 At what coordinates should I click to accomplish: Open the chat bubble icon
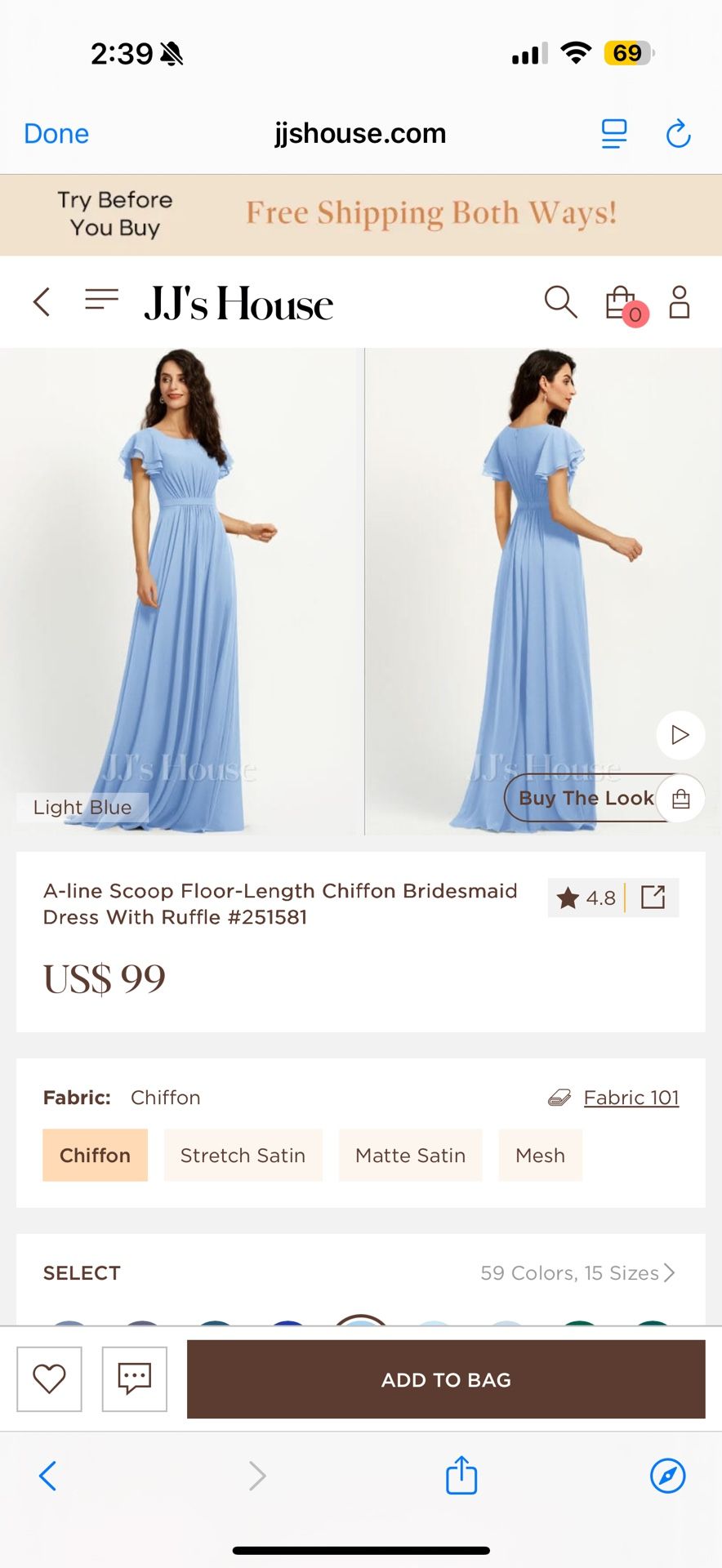click(134, 1379)
